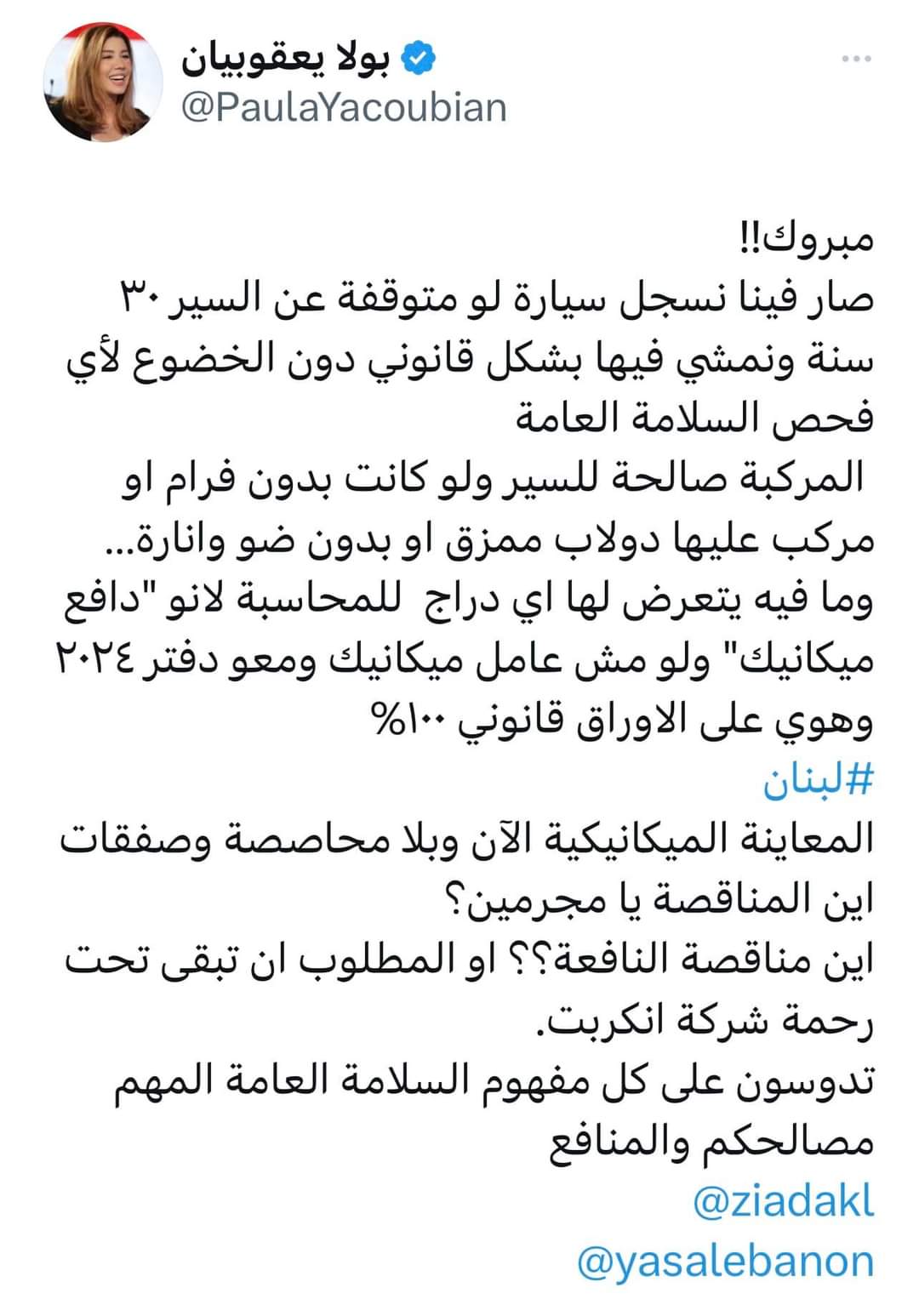The width and height of the screenshot is (919, 1316).
Task: Open Paula Yacoubian's profile picture
Action: pos(102,83)
